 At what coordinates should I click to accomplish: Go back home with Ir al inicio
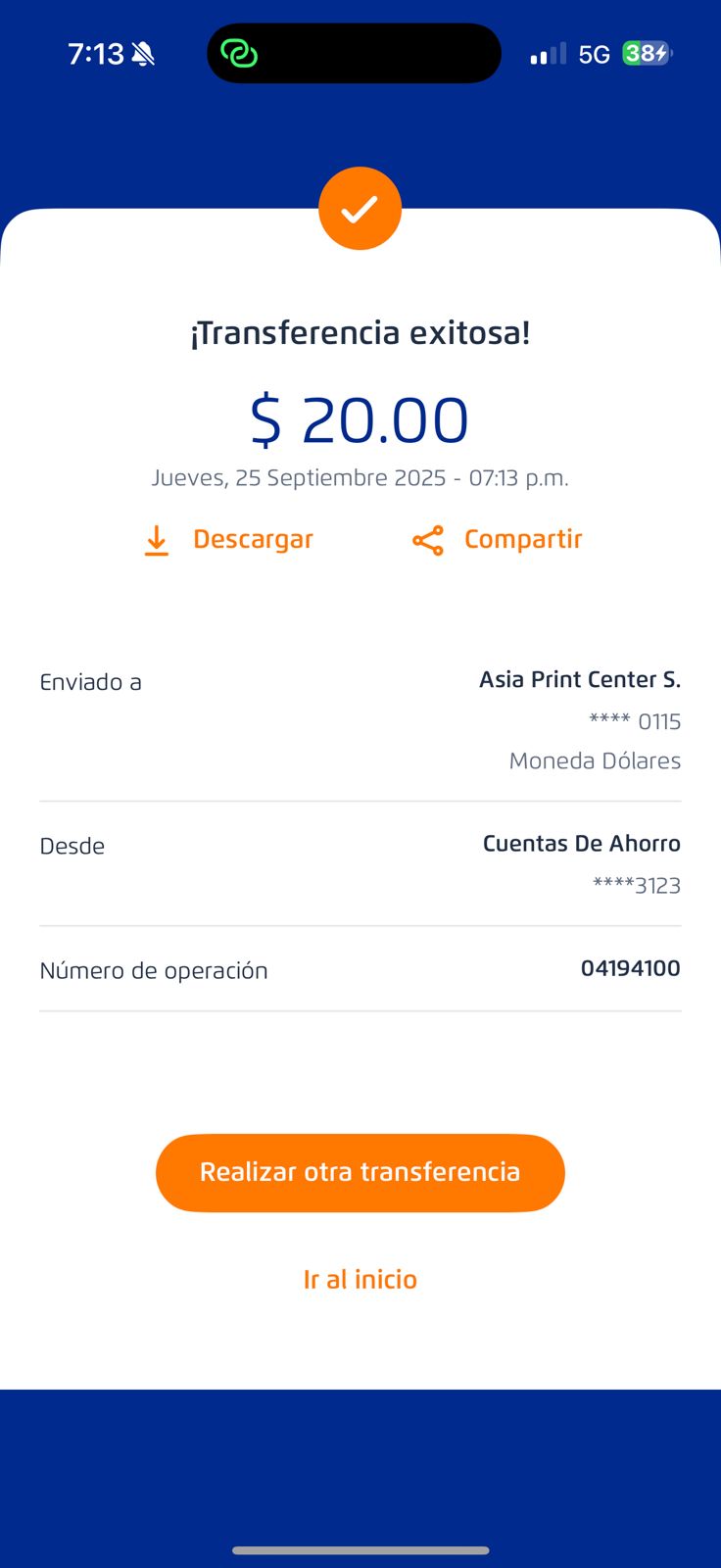pos(360,1280)
